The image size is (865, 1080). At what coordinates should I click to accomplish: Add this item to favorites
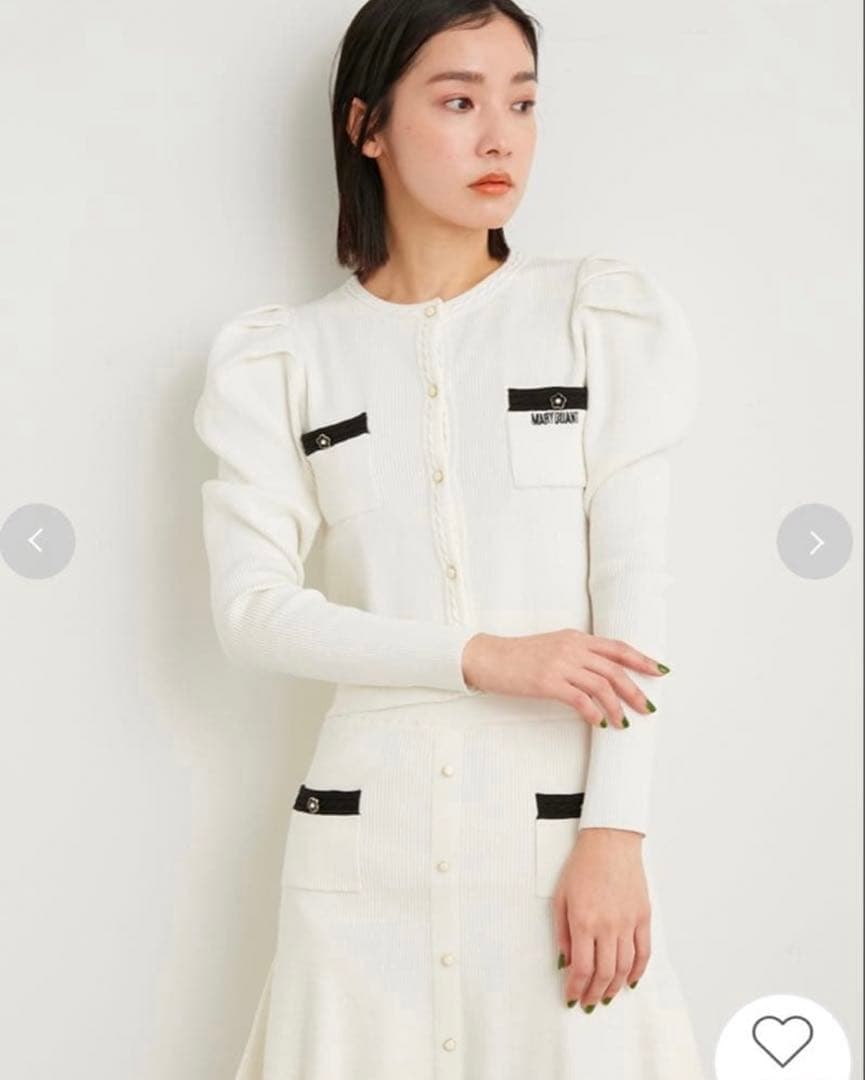tap(782, 1040)
